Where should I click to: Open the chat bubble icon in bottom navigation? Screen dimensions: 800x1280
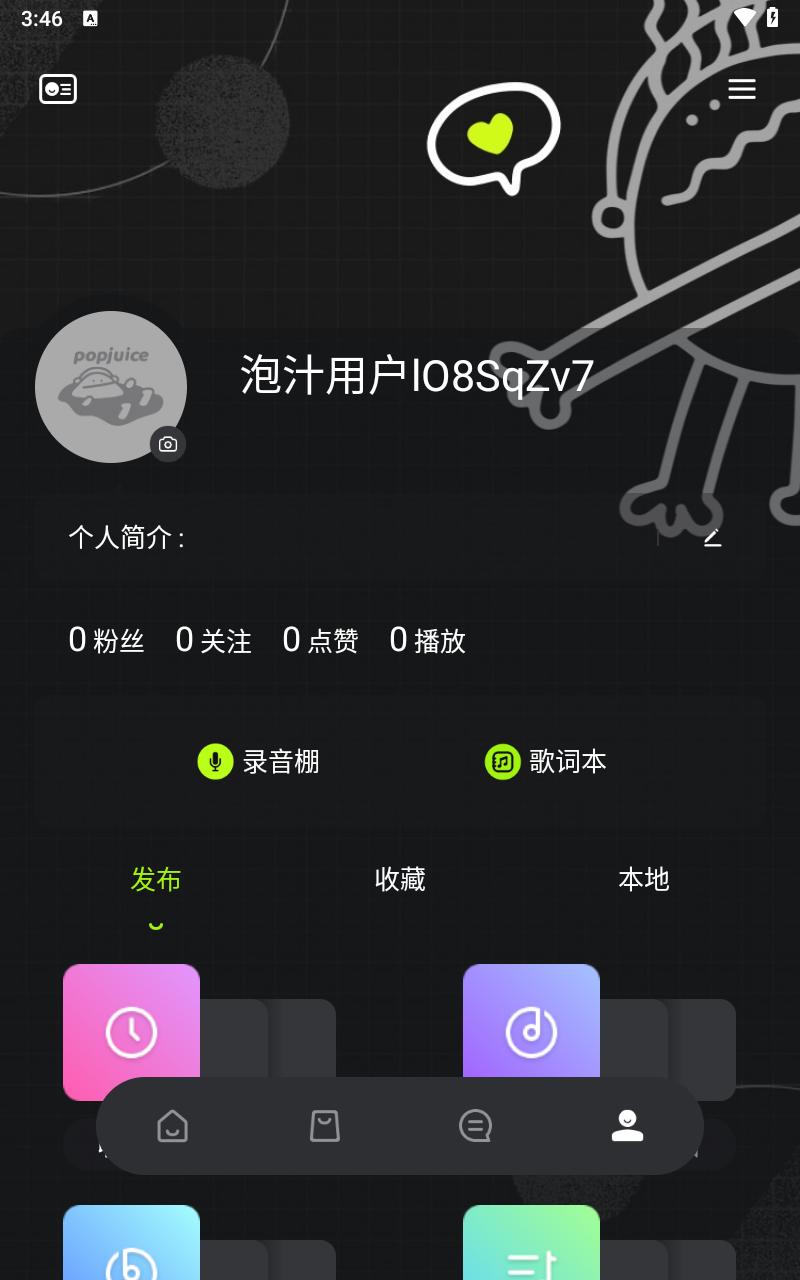pyautogui.click(x=475, y=1126)
